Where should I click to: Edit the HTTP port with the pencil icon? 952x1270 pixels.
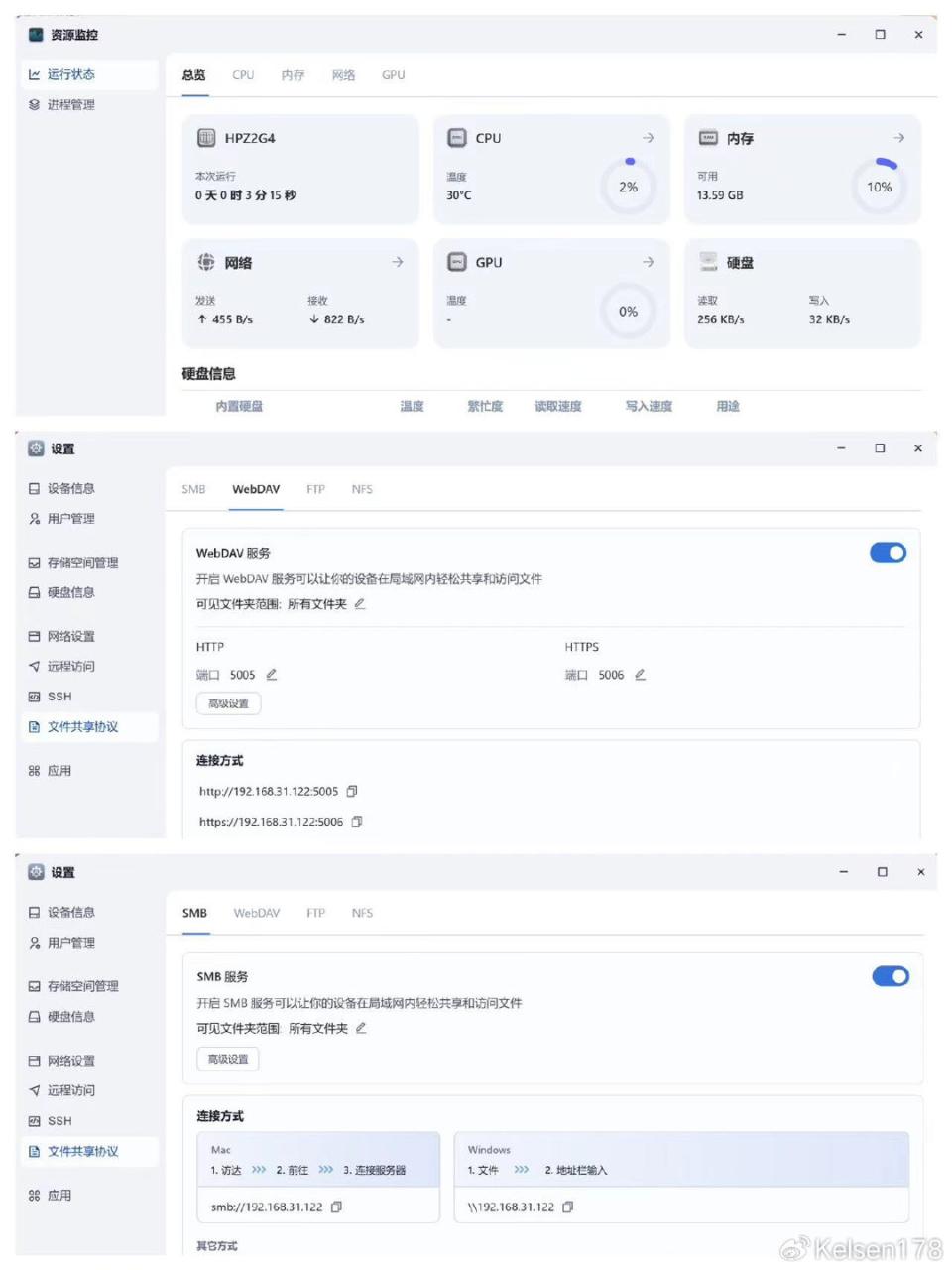pos(270,674)
